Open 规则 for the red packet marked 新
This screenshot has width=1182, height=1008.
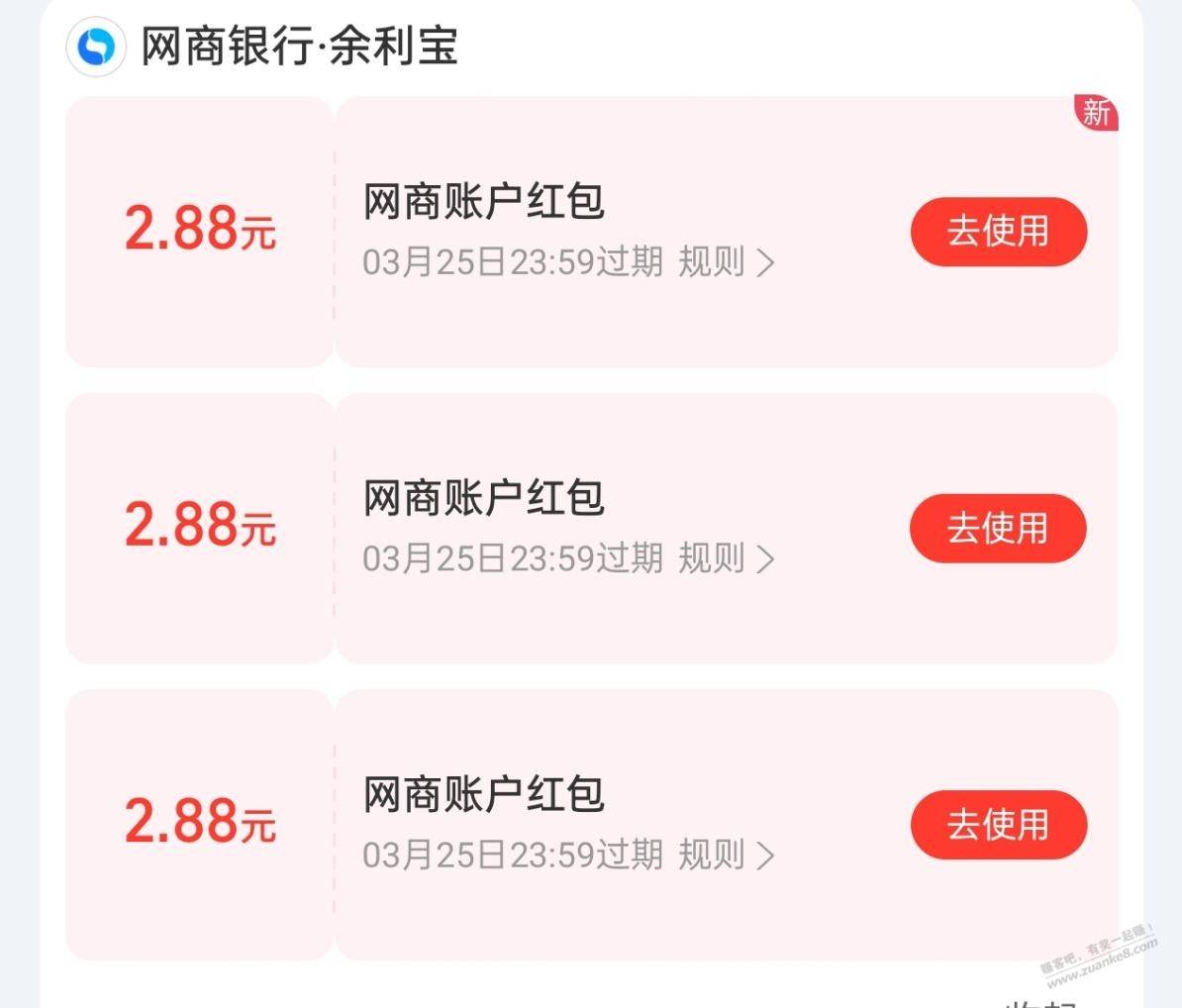tap(726, 262)
